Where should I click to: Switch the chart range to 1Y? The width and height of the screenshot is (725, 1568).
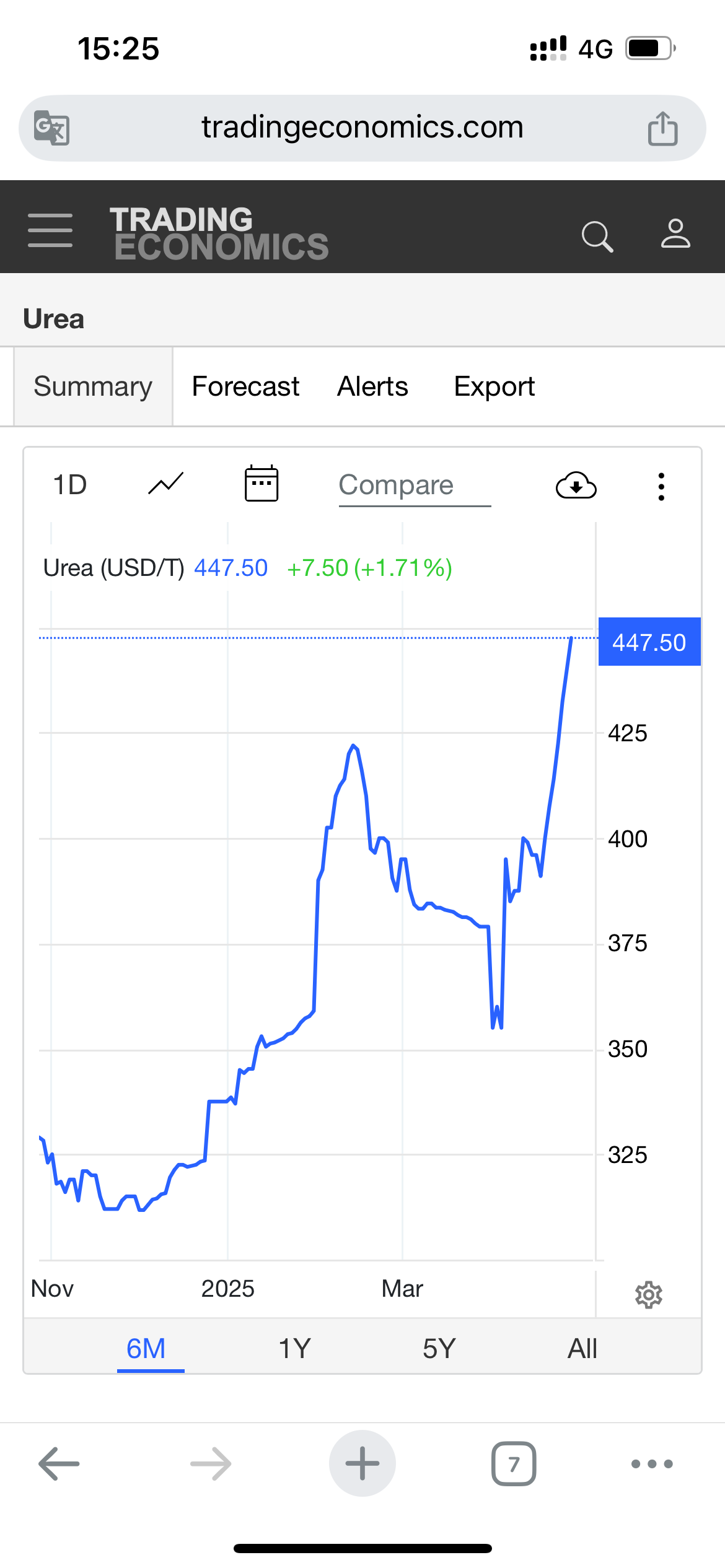(x=294, y=1348)
